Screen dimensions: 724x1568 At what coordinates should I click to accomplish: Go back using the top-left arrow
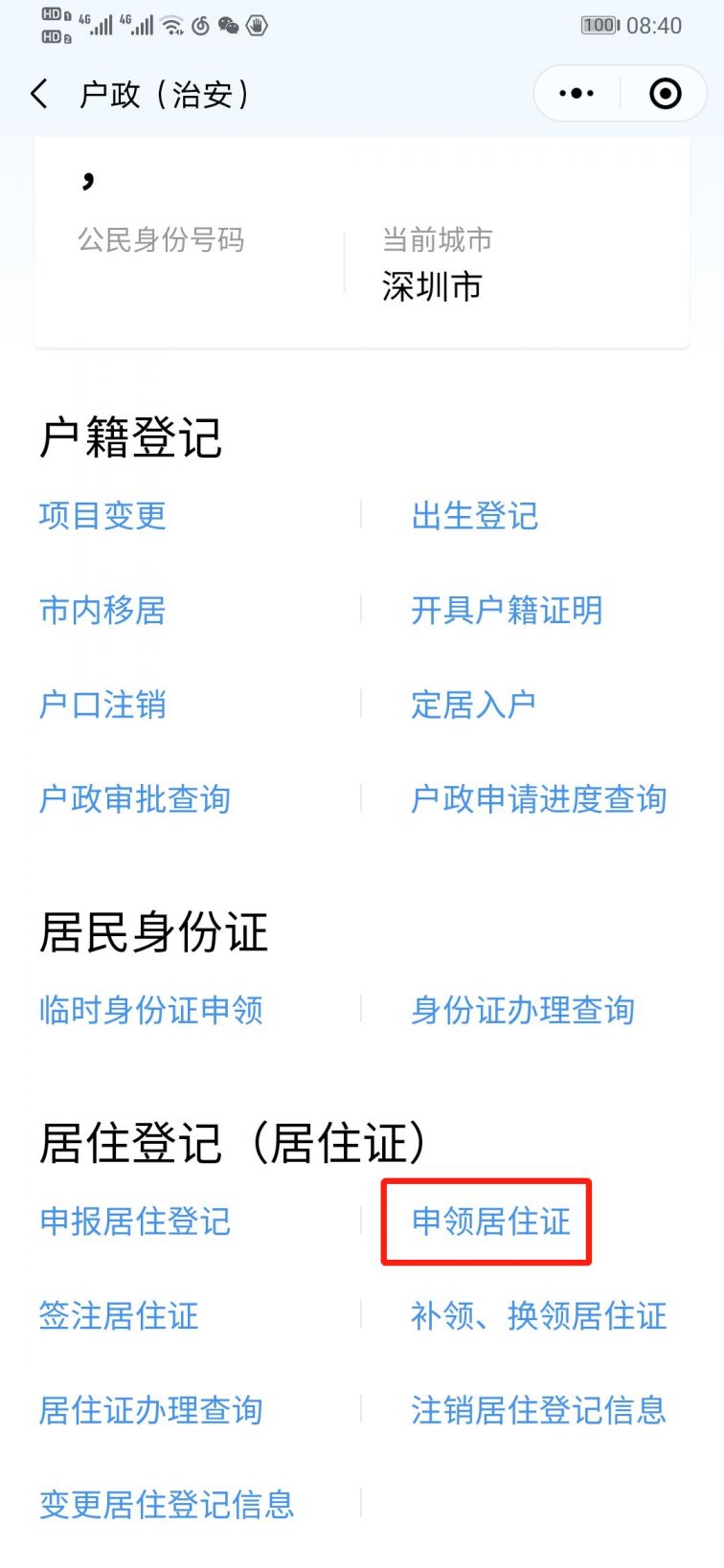point(39,94)
